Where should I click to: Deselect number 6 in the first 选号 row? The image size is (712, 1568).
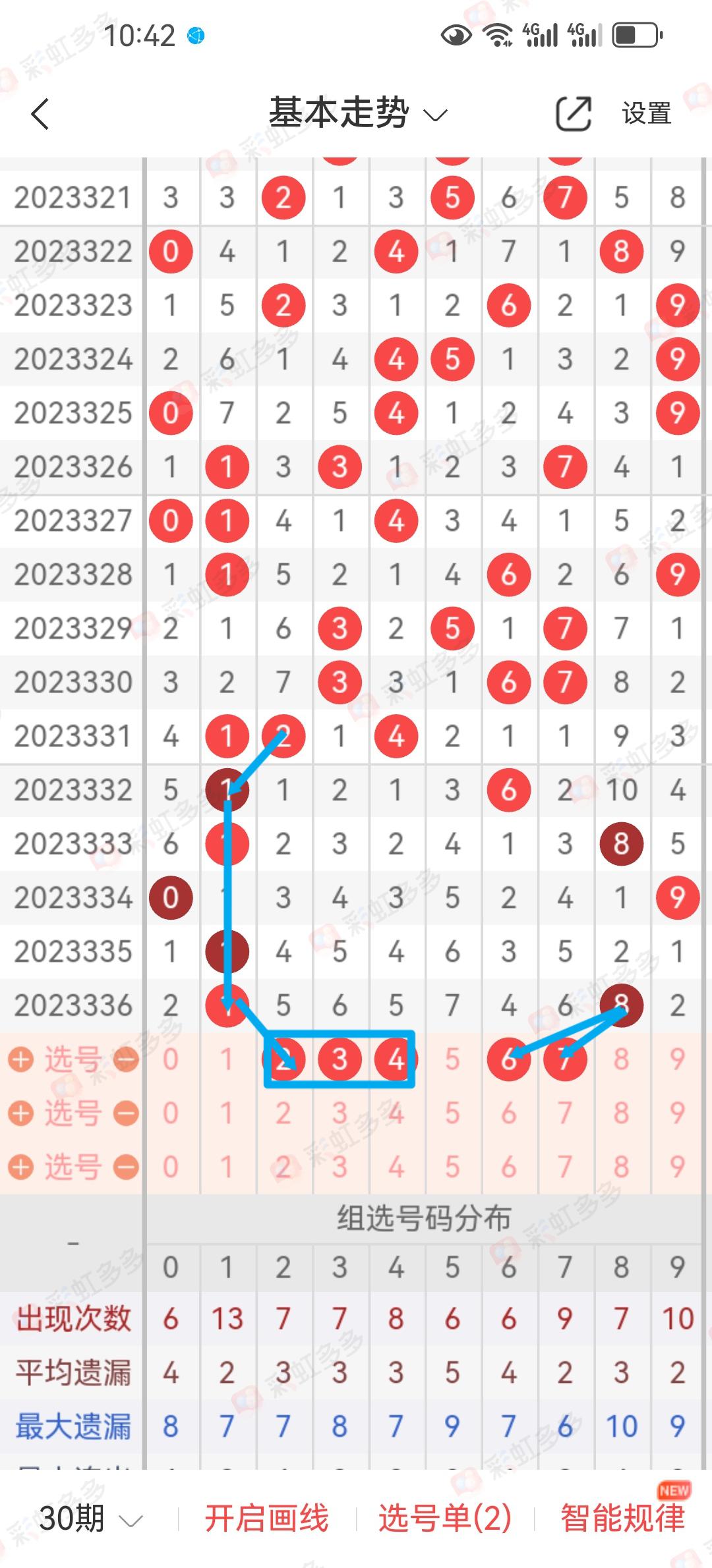pos(508,1059)
